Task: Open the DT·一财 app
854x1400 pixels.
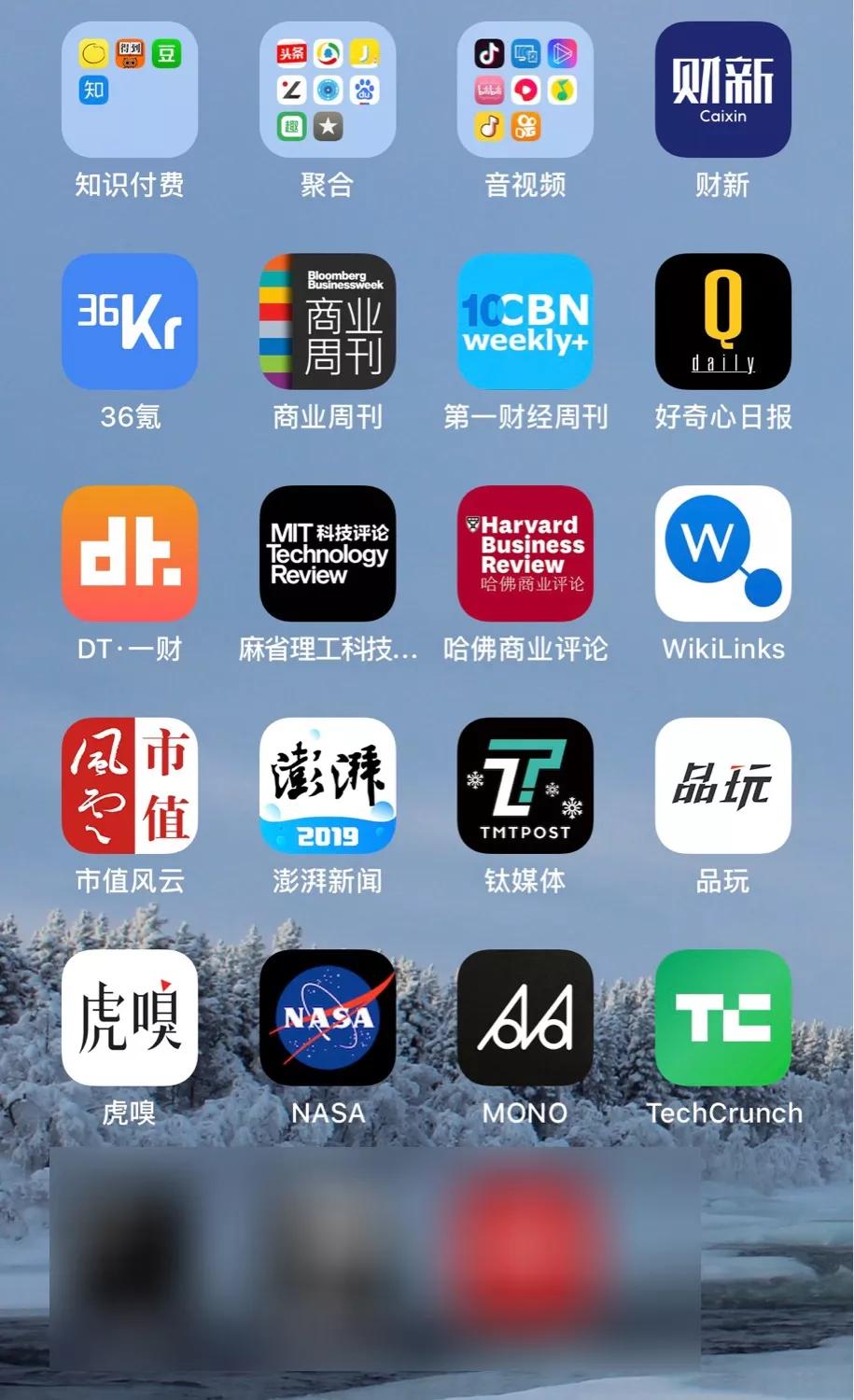Action: 130,553
